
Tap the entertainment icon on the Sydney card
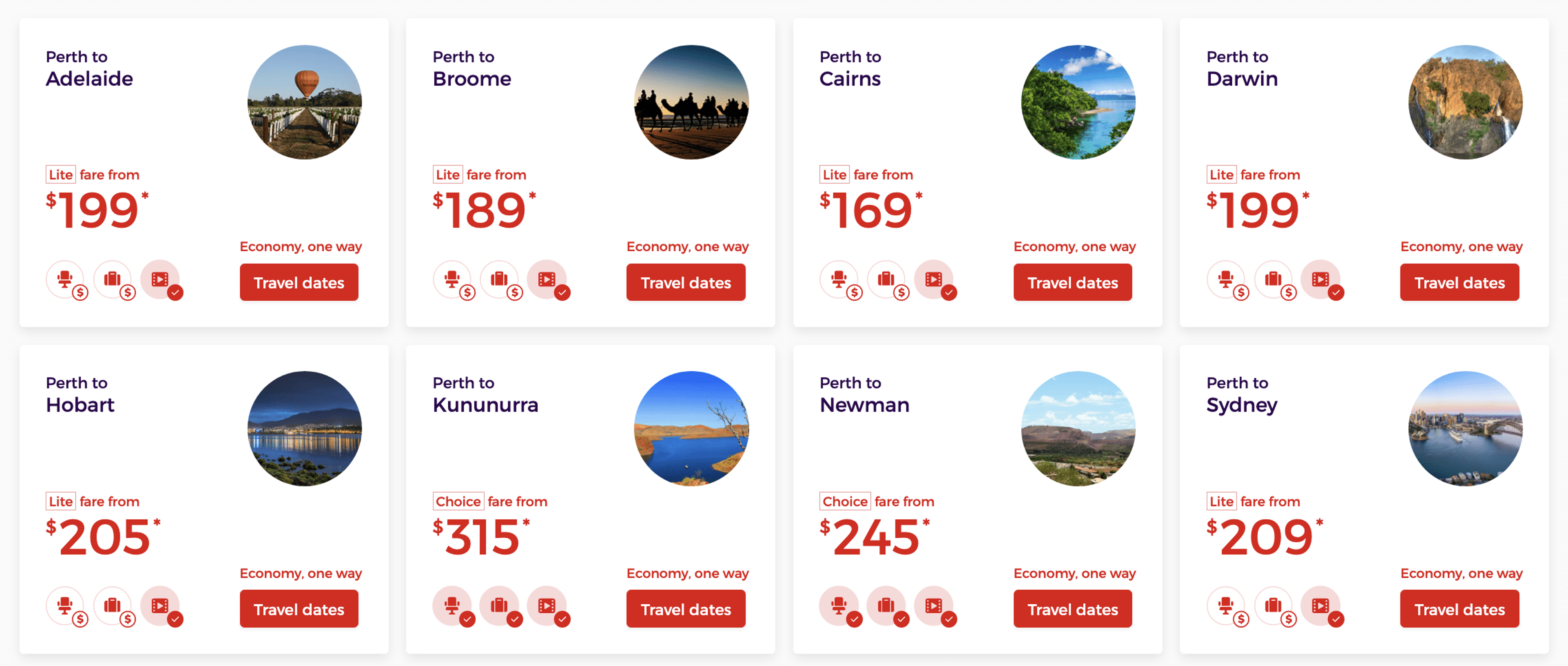[1321, 606]
